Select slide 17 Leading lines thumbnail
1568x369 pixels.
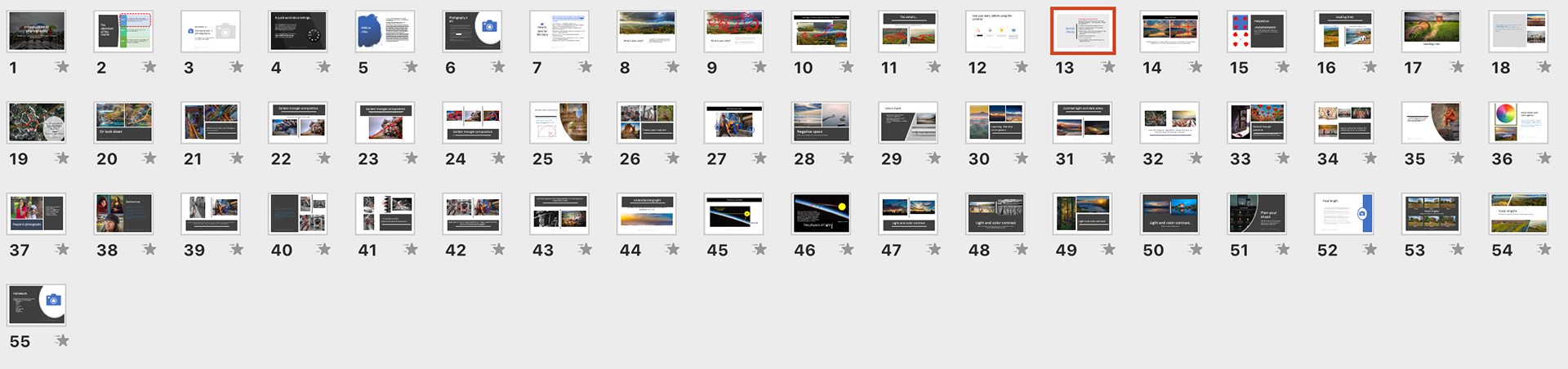tap(1431, 31)
